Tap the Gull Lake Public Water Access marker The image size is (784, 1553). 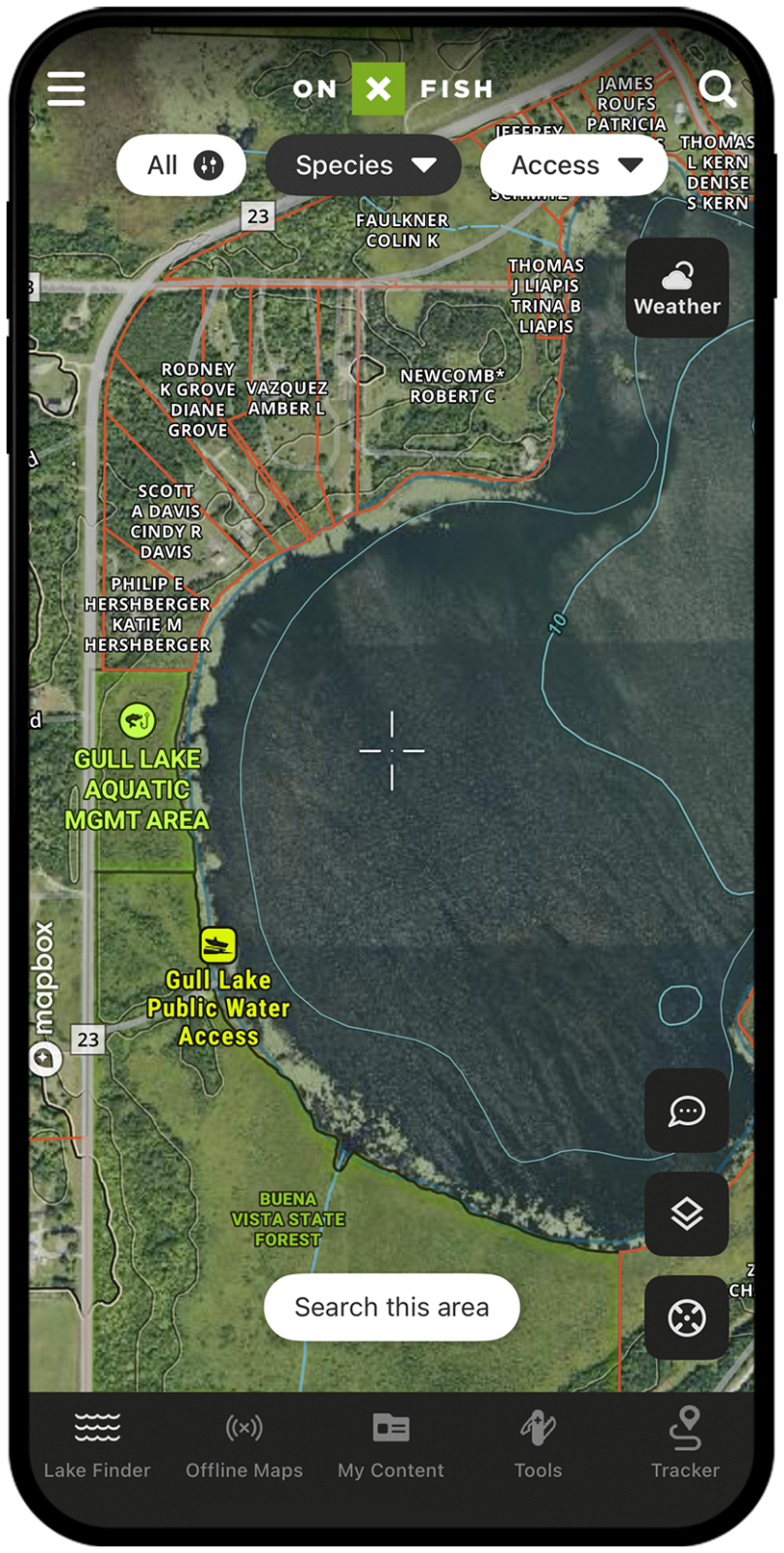[x=218, y=944]
